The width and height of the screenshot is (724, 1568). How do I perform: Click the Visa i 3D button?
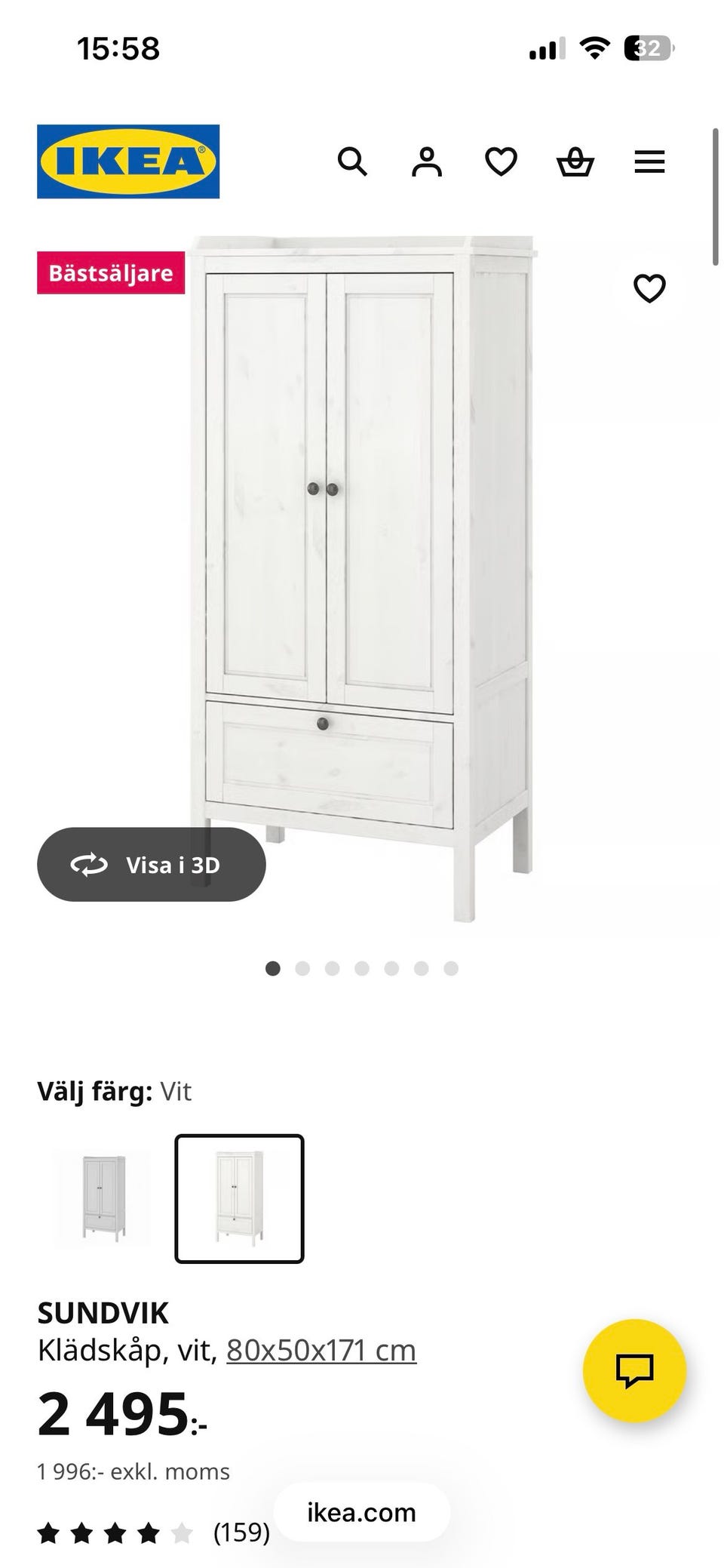(151, 865)
